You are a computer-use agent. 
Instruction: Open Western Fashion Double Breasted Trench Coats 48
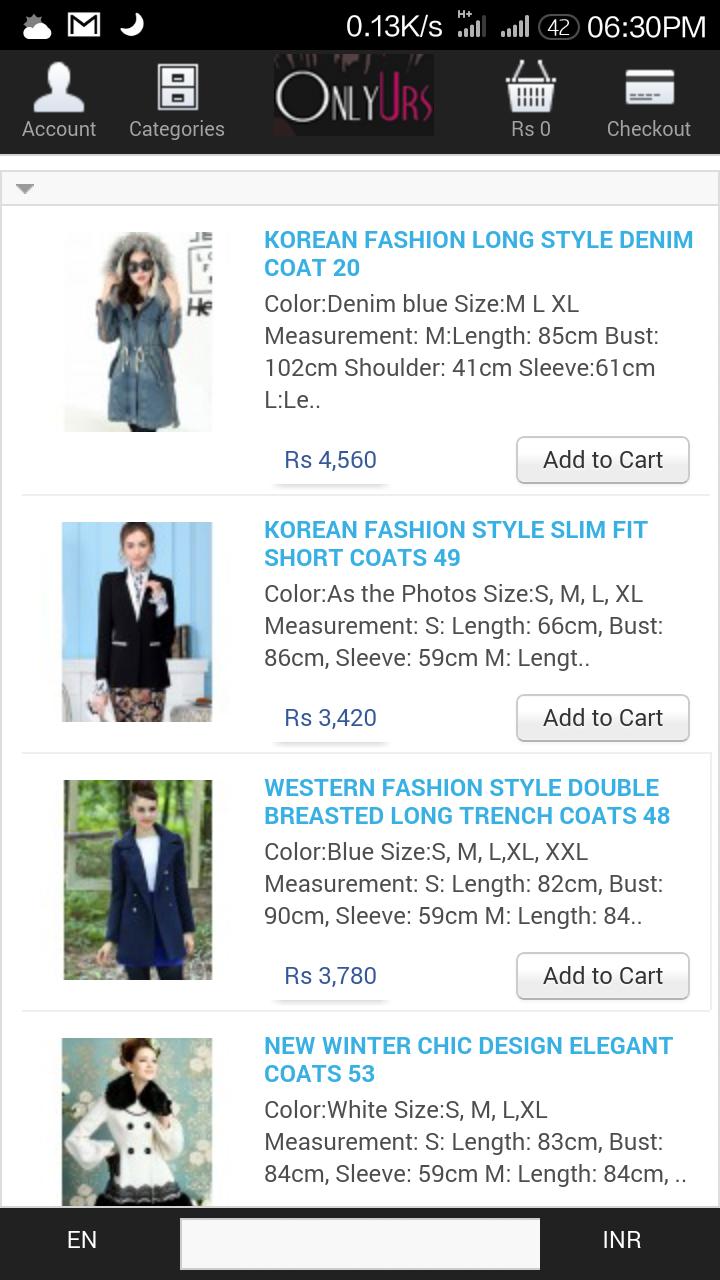click(x=466, y=802)
